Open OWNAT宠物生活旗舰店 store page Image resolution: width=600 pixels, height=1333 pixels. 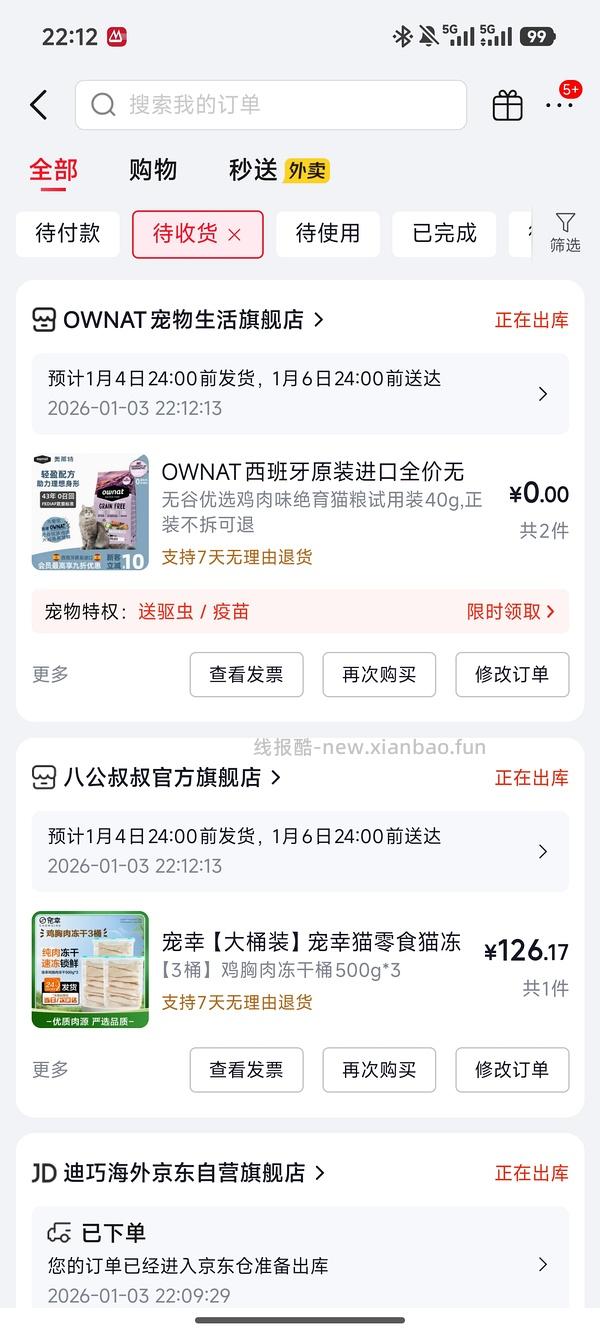pos(180,320)
